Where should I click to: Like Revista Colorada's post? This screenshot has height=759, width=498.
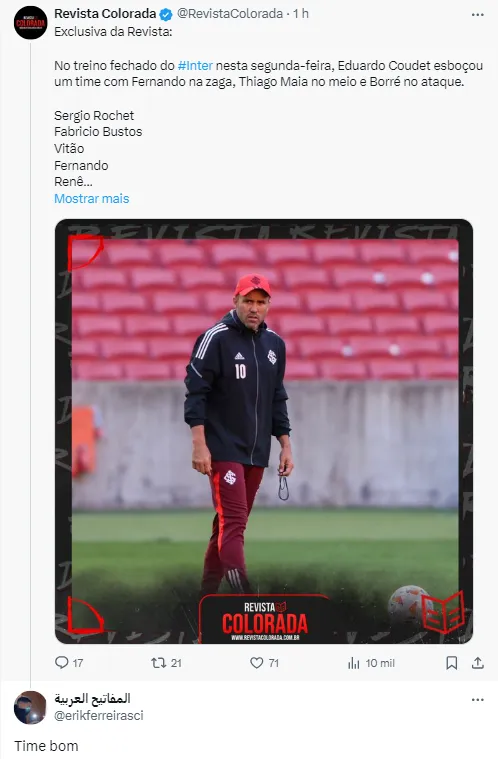264,663
